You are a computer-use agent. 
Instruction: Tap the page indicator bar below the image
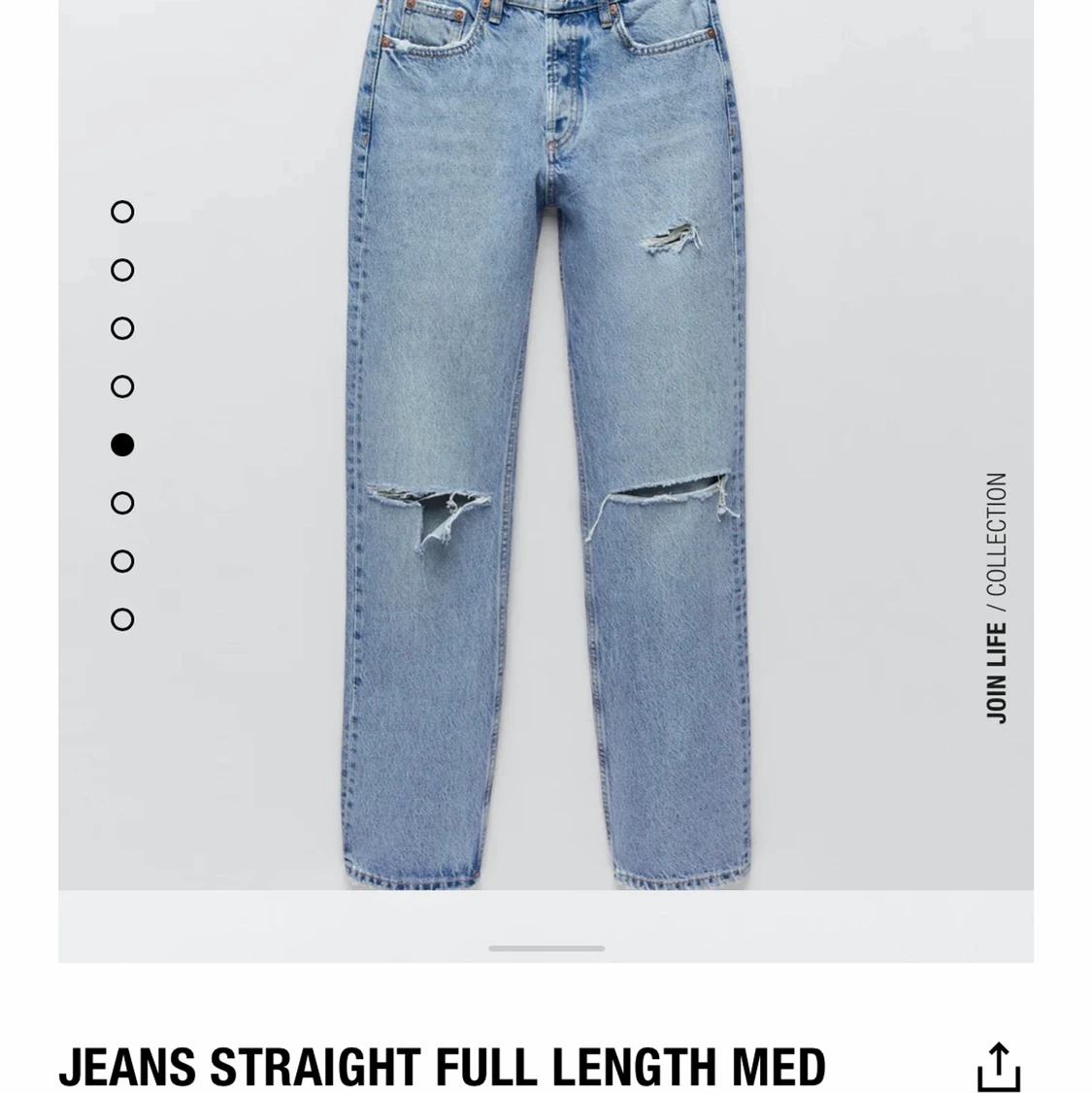546,948
